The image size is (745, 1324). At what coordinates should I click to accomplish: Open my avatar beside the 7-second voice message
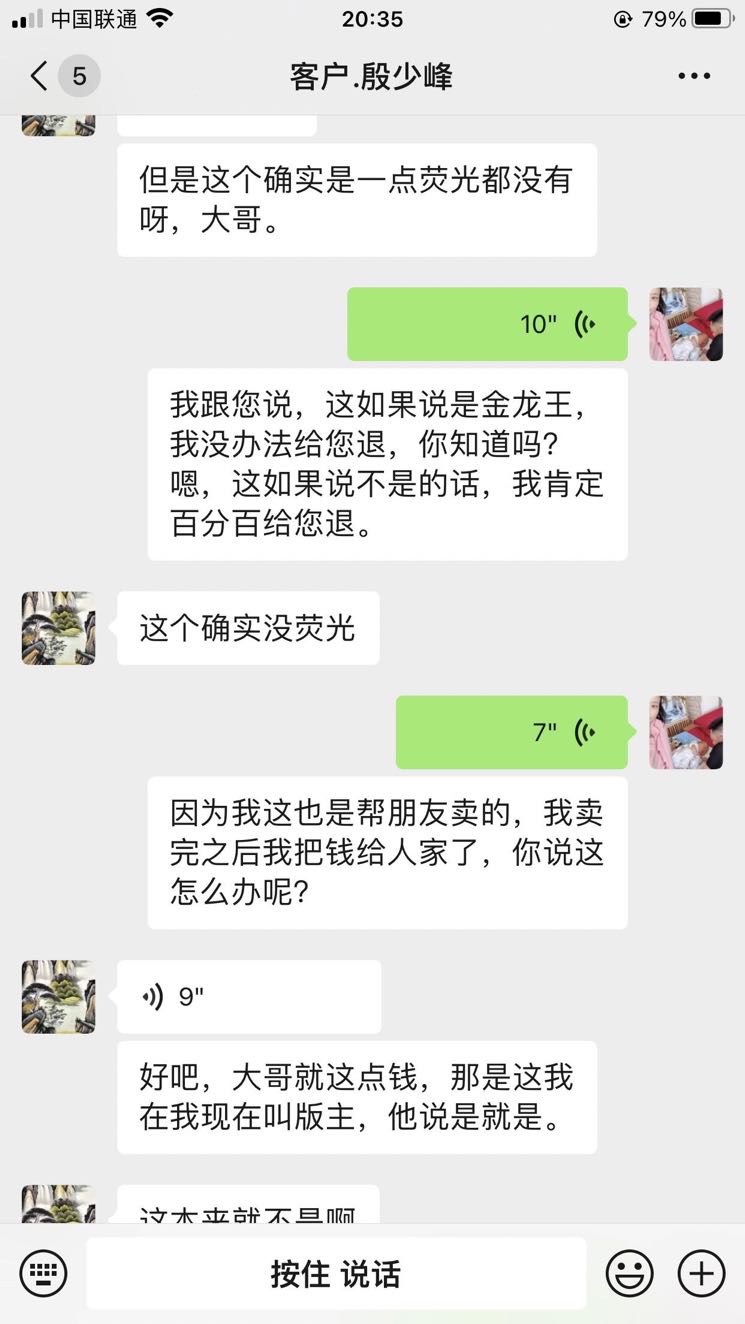tap(686, 732)
